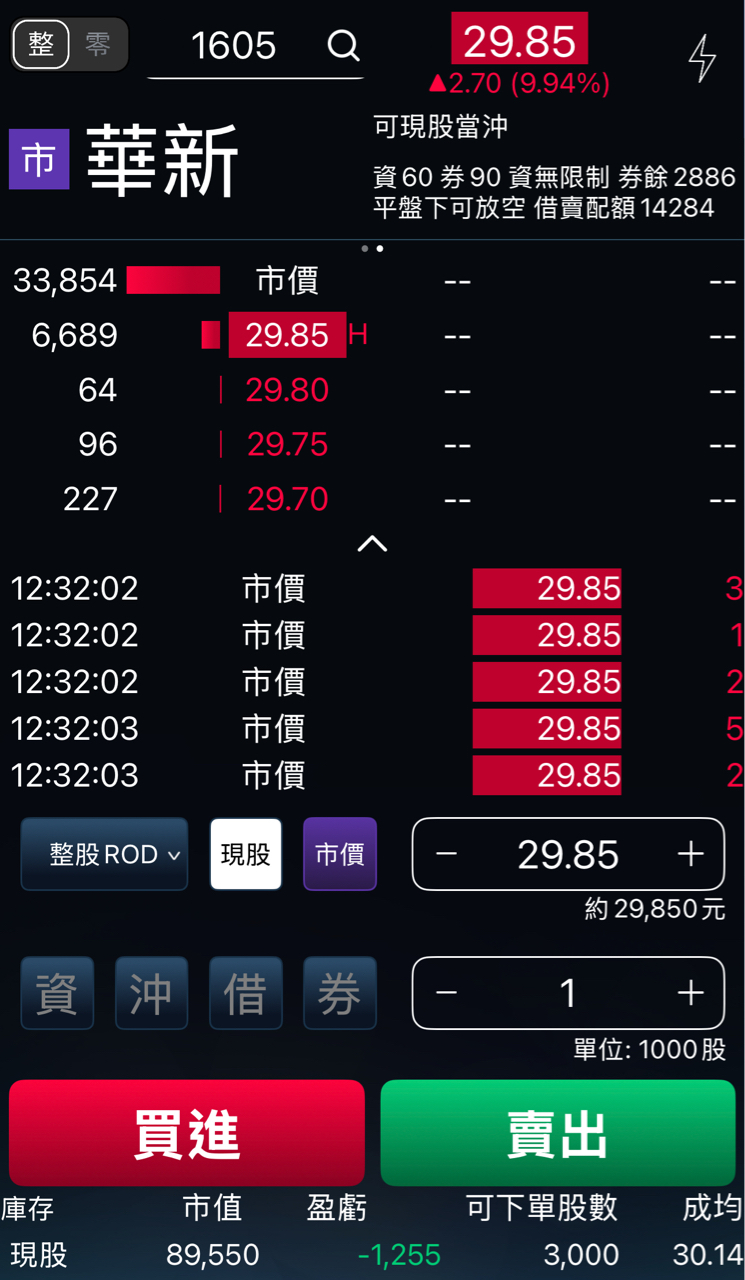Screen dimensions: 745x1280
Task: Decrease the 29.85 order price
Action: [447, 854]
